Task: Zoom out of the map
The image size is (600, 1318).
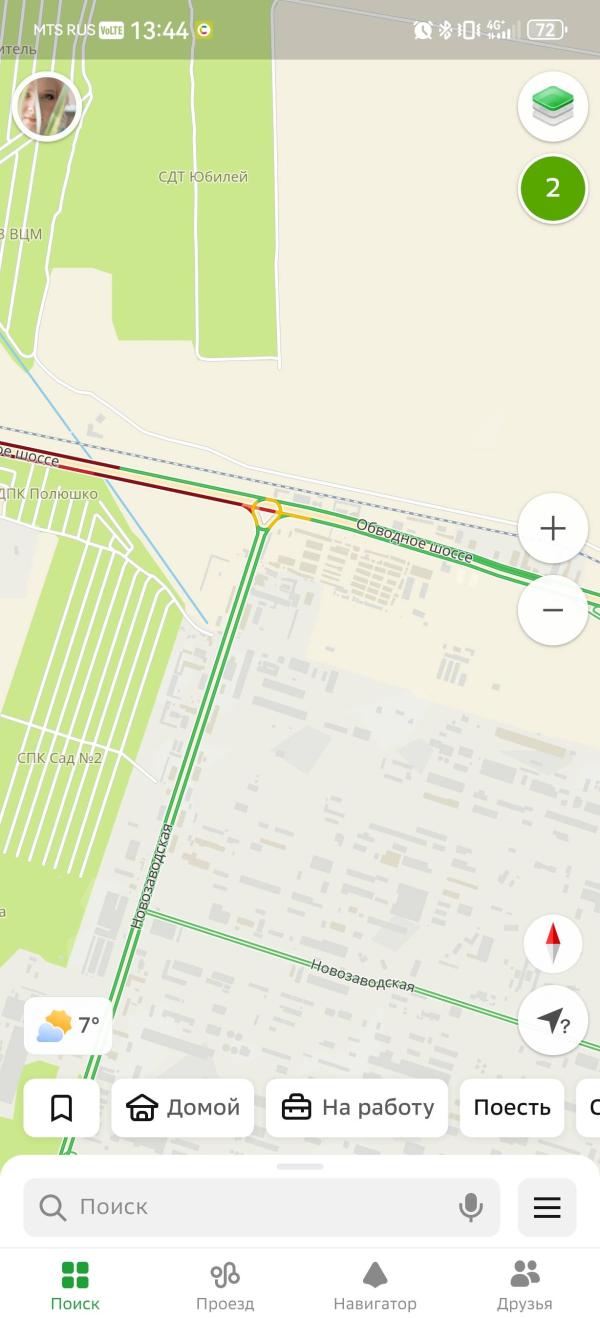Action: [552, 610]
